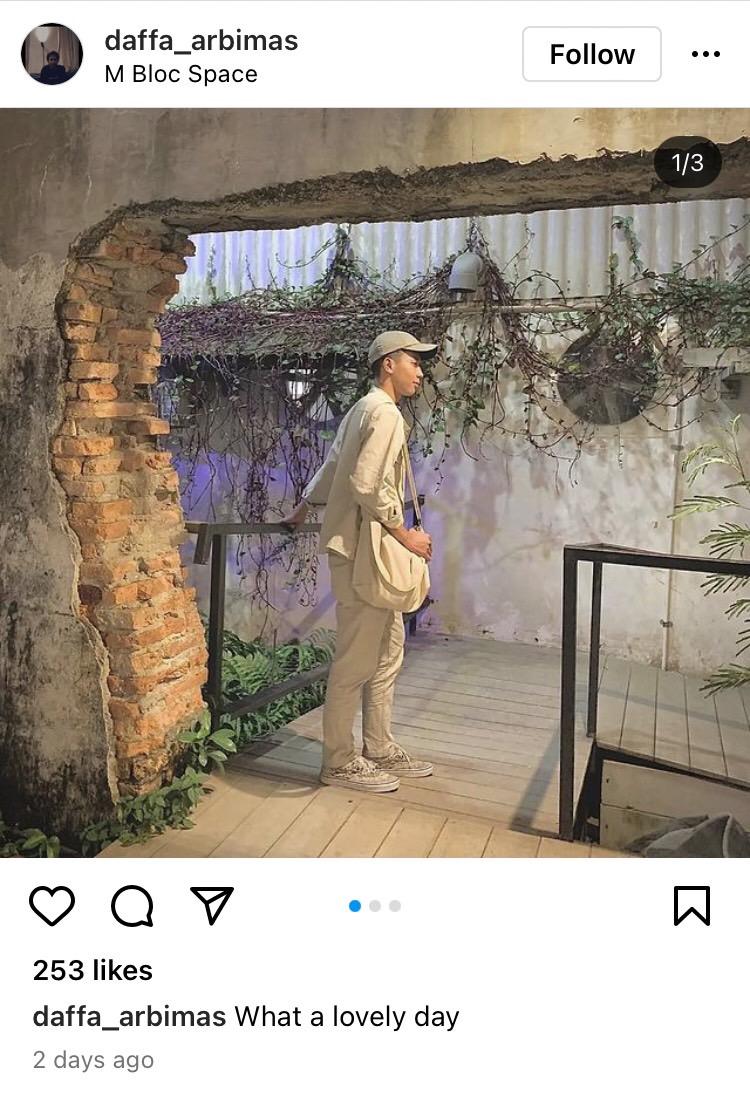This screenshot has height=1103, width=750.
Task: Save the post with the bookmark icon
Action: (x=691, y=906)
